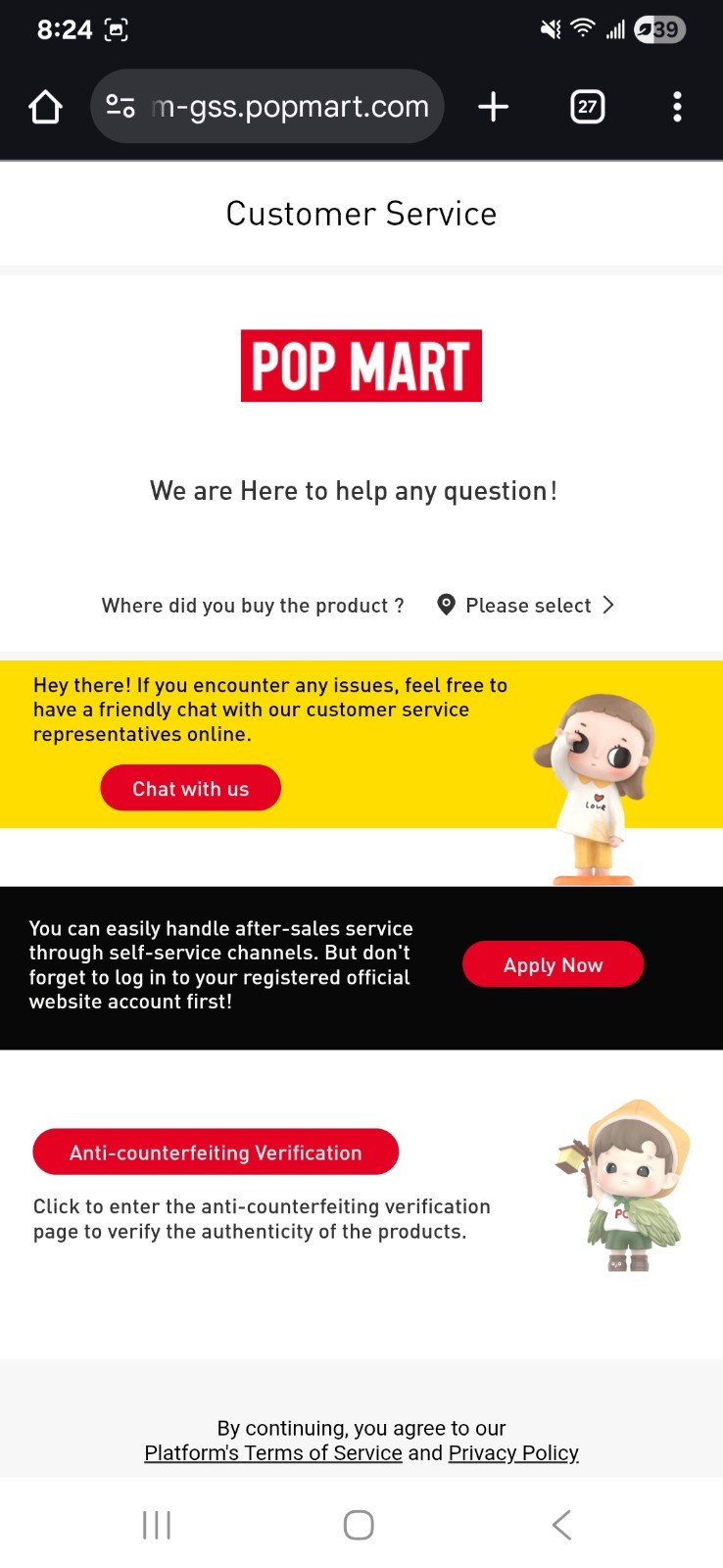Open the tab switcher showing 27 tabs
The image size is (723, 1568).
click(x=587, y=107)
